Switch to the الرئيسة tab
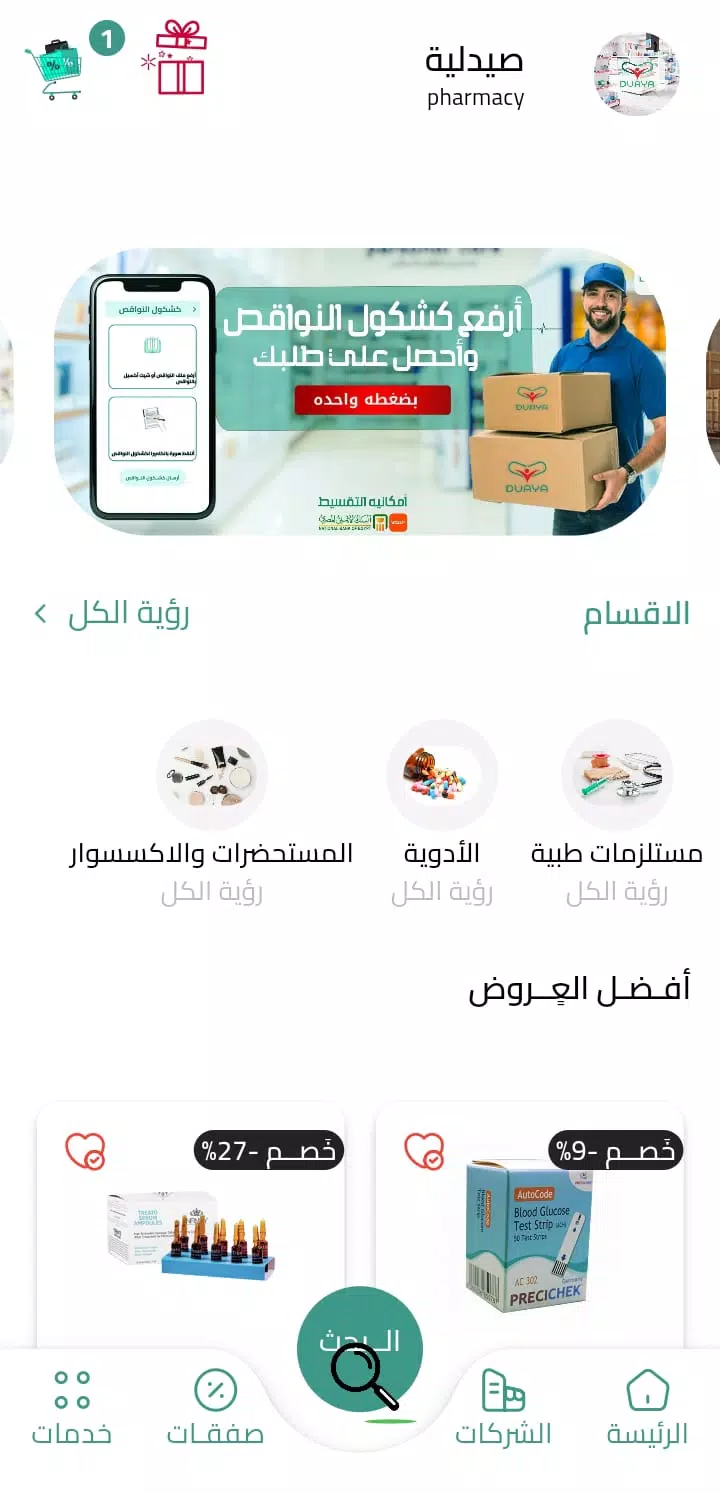720x1493 pixels. (647, 1408)
